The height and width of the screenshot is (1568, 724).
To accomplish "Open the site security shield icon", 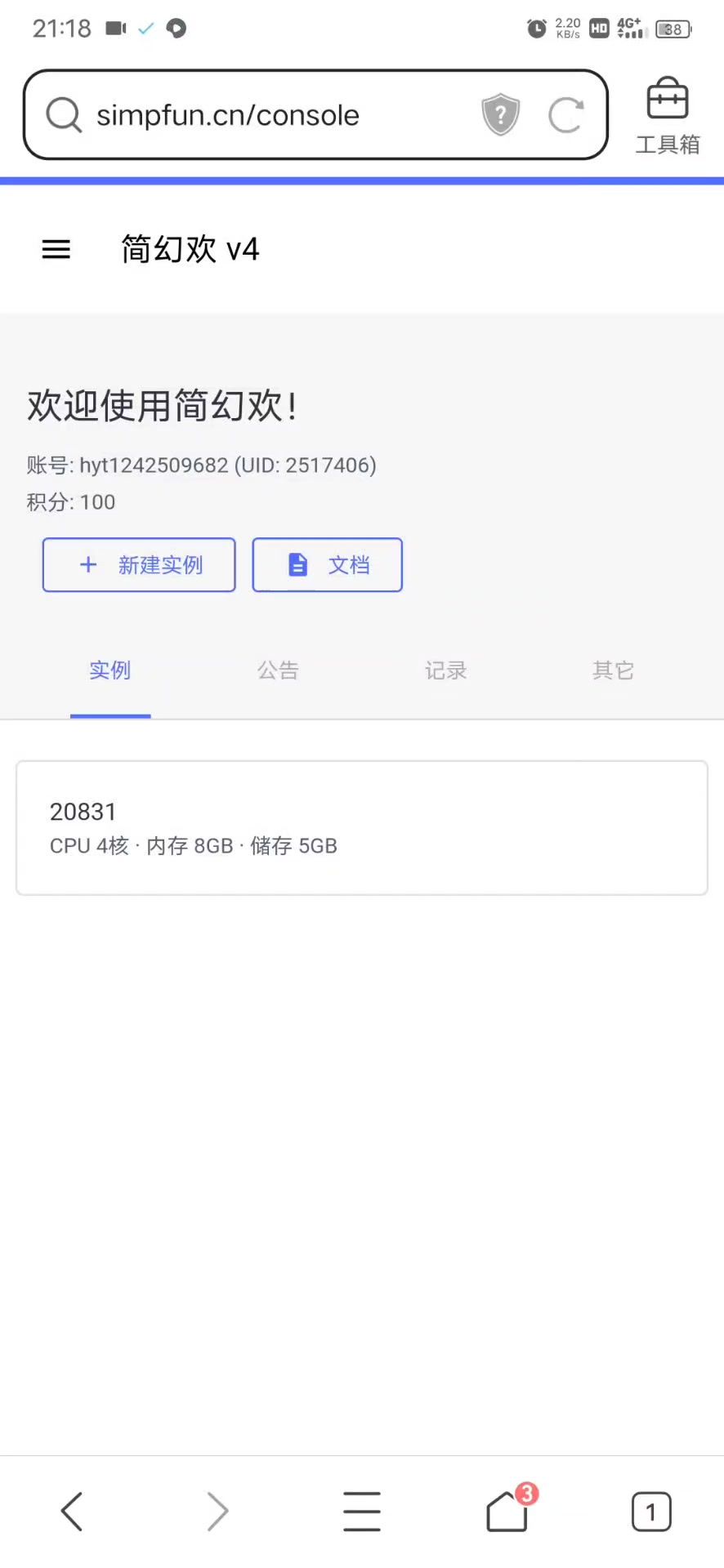I will pos(500,114).
